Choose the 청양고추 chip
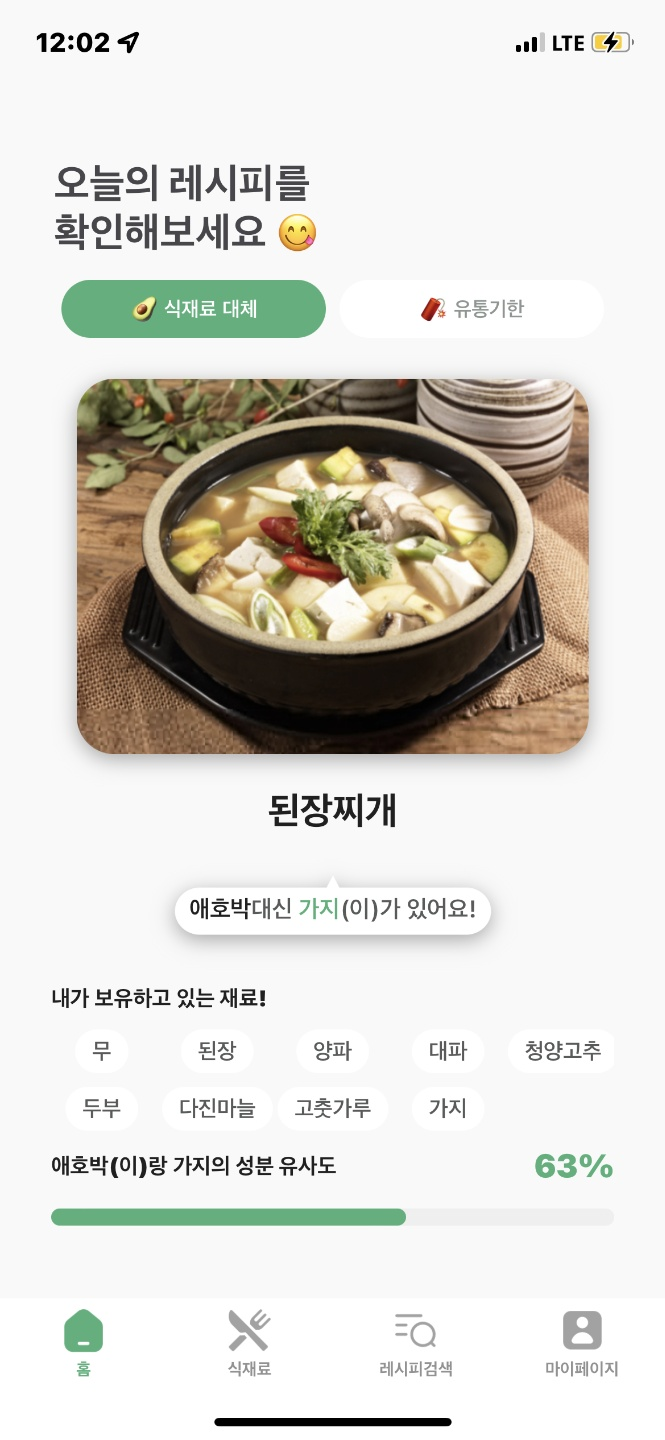Viewport: 665px width, 1440px height. 562,1051
